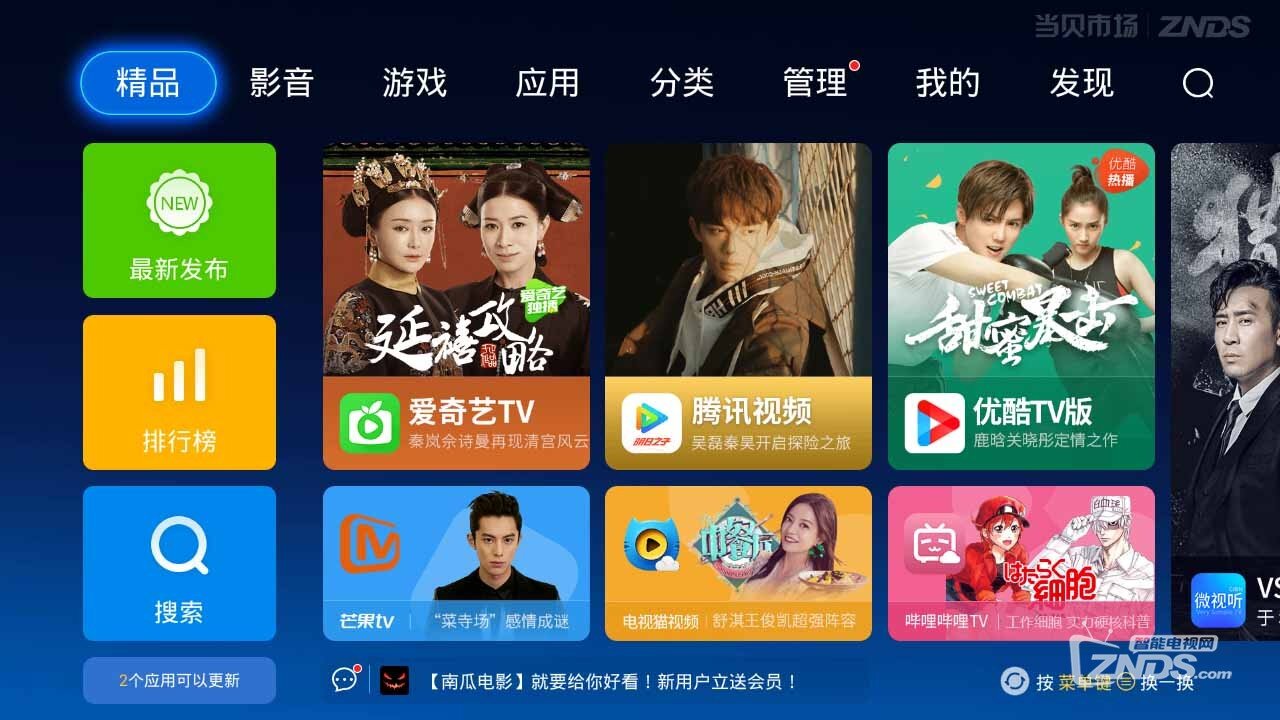Screen dimensions: 1280x720
Task: Select the 管理 tab
Action: point(815,83)
